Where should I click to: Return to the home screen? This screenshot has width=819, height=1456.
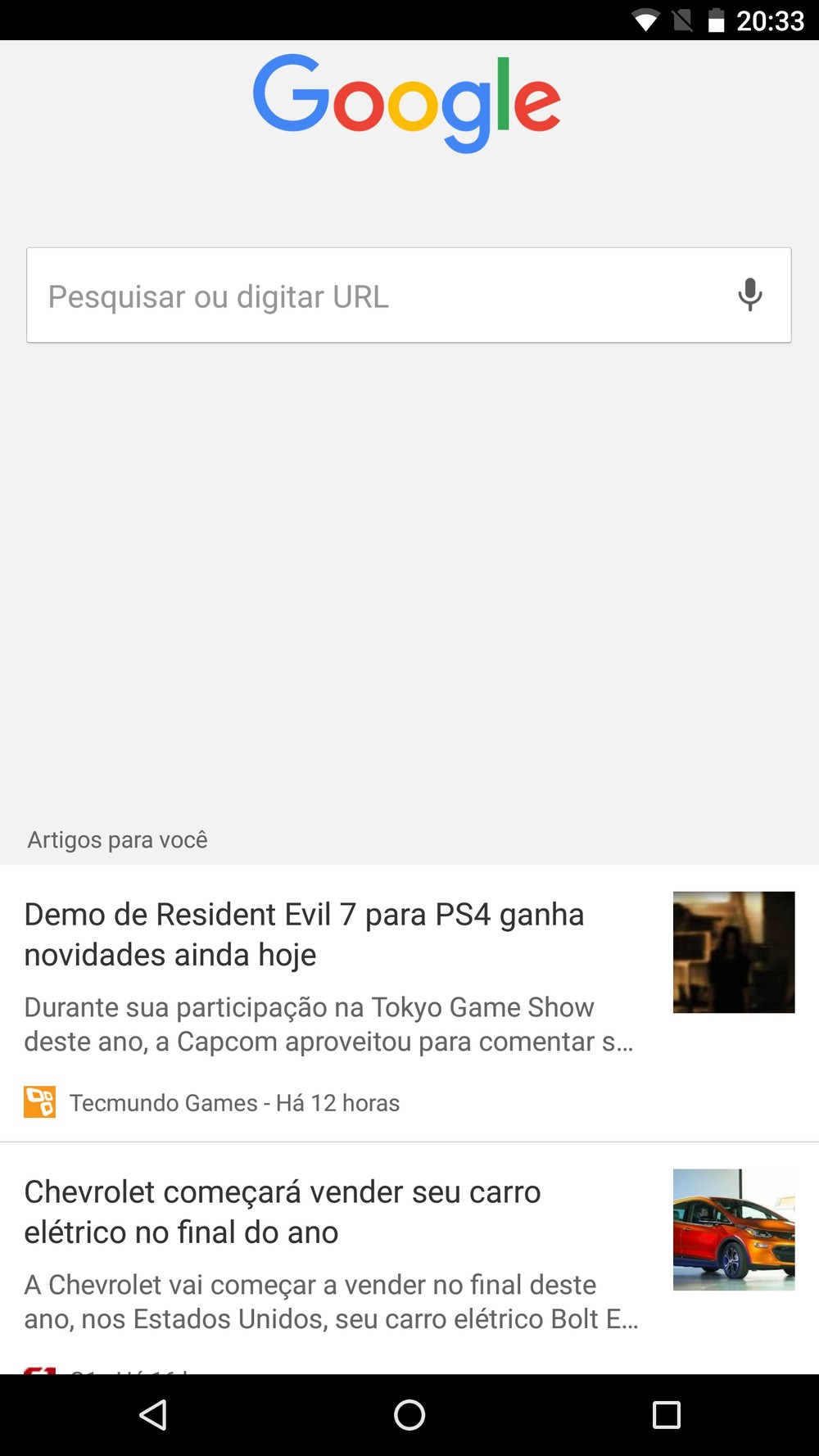[x=409, y=1414]
